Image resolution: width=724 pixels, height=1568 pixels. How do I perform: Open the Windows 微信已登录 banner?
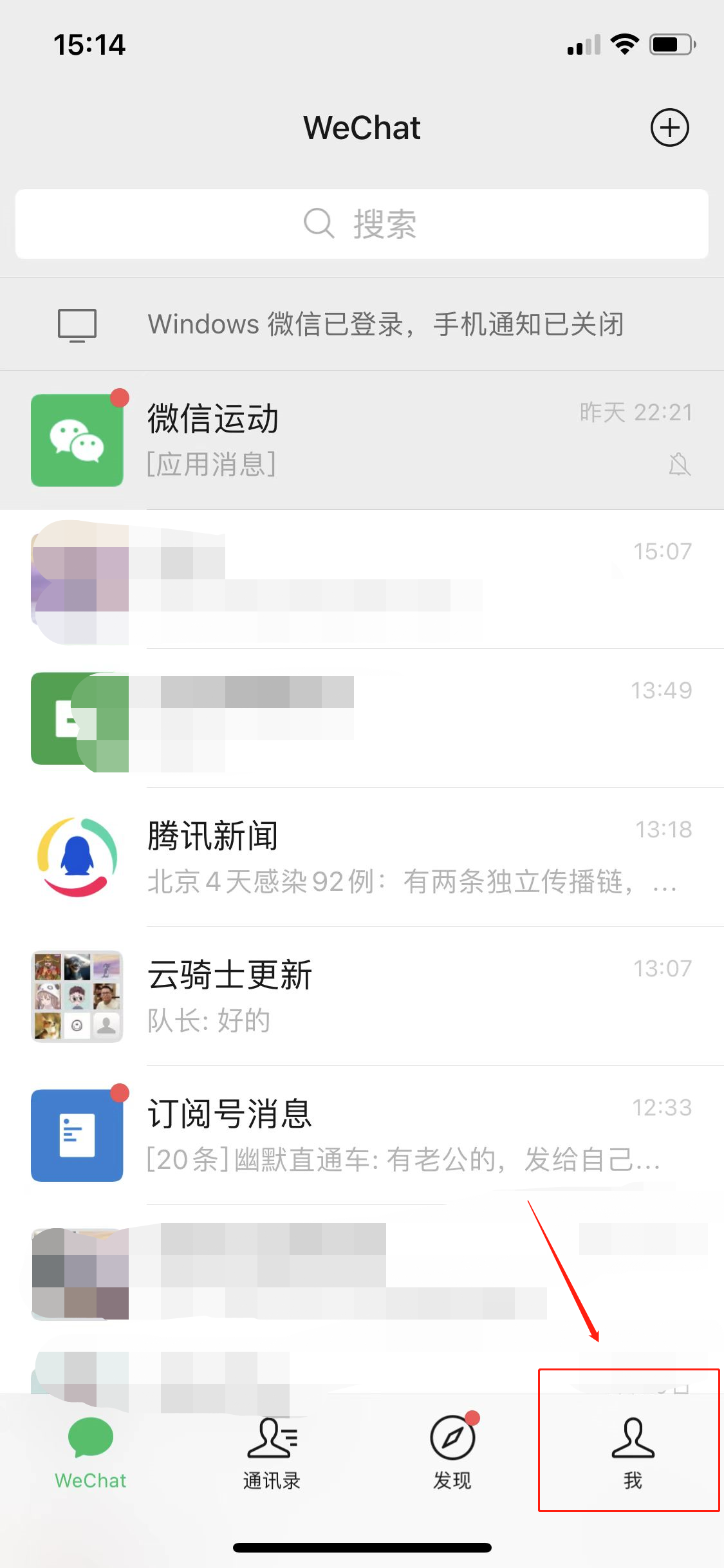click(362, 324)
